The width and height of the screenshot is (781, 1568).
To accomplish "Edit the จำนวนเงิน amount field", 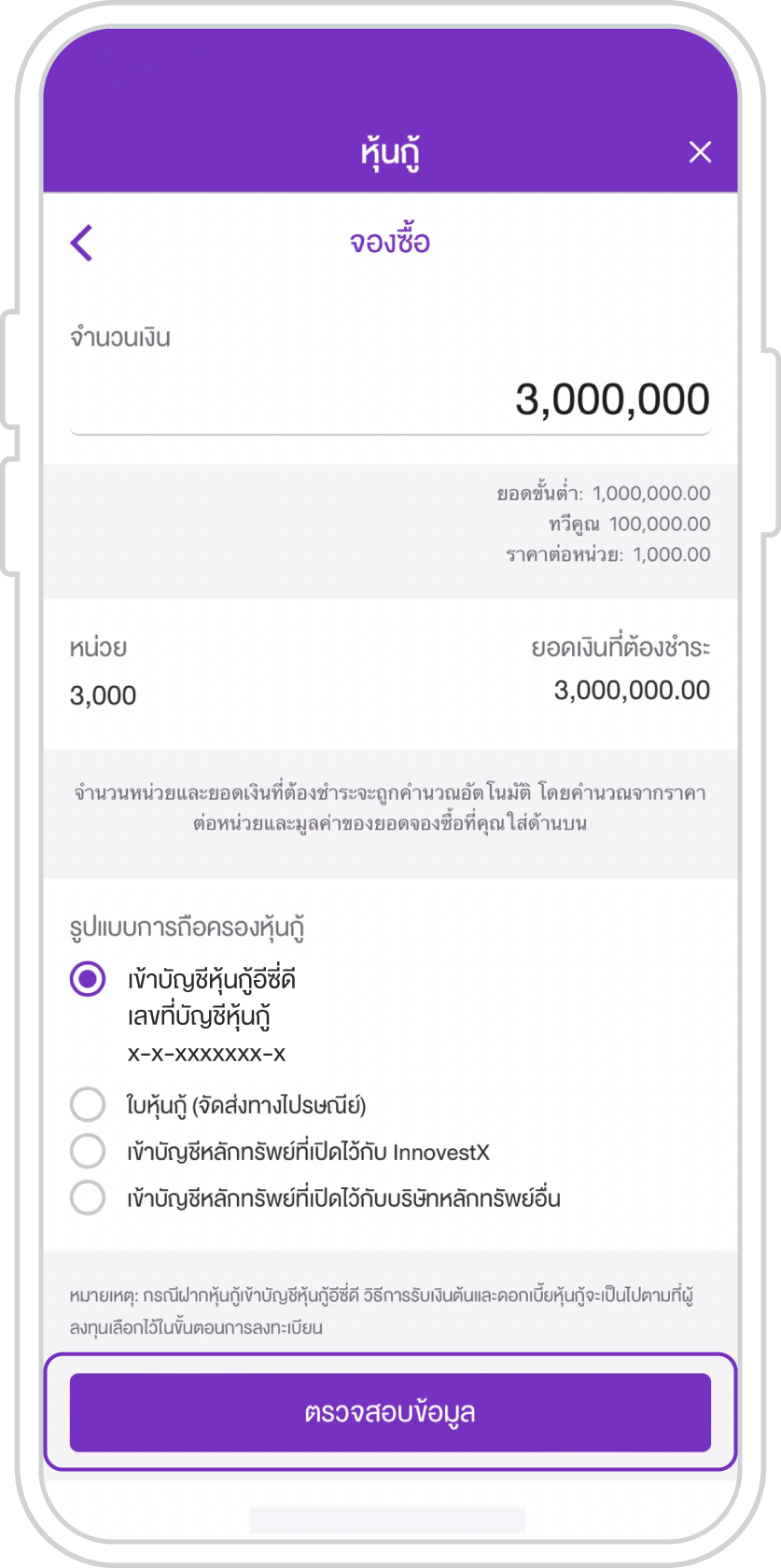I will point(390,399).
